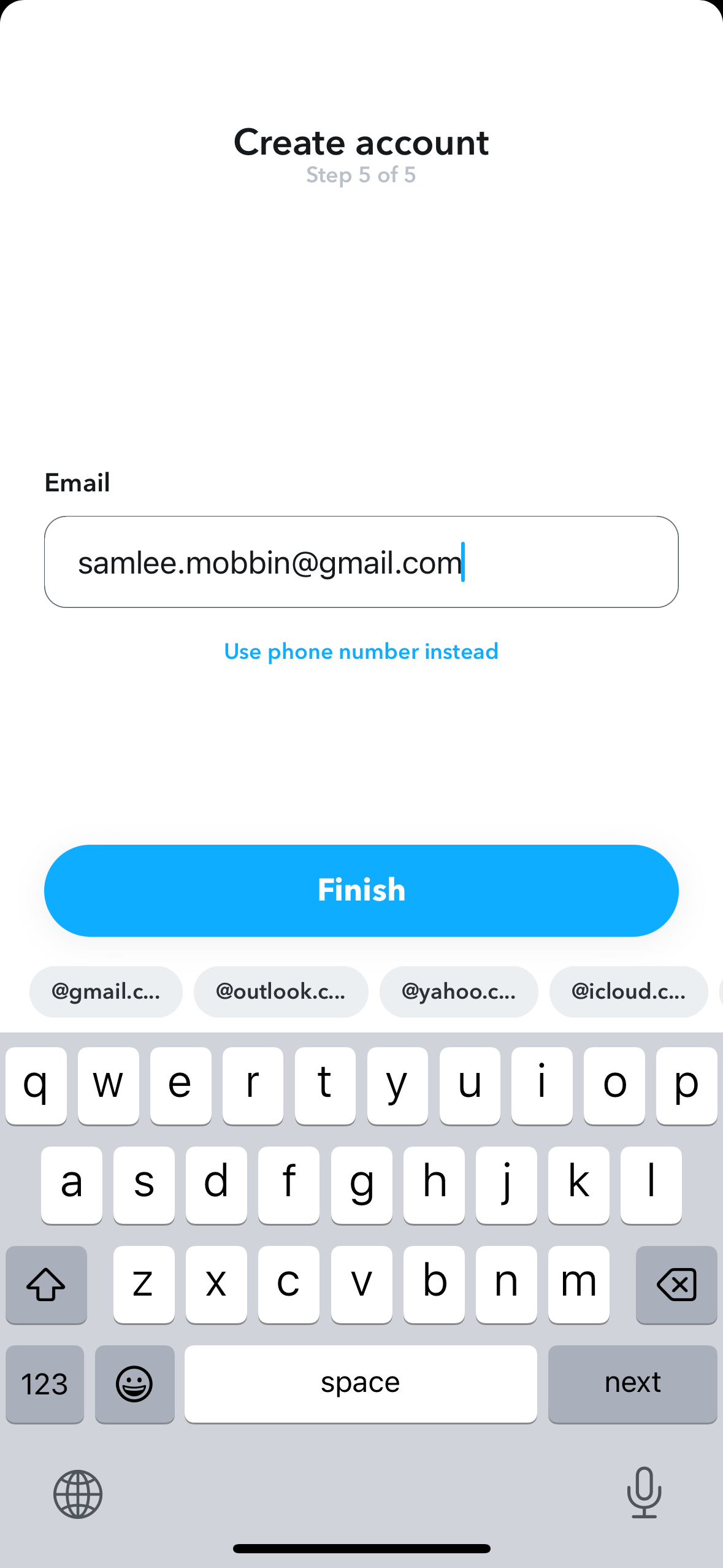The height and width of the screenshot is (1568, 723).
Task: Change keyboard language with globe icon
Action: (x=78, y=1494)
